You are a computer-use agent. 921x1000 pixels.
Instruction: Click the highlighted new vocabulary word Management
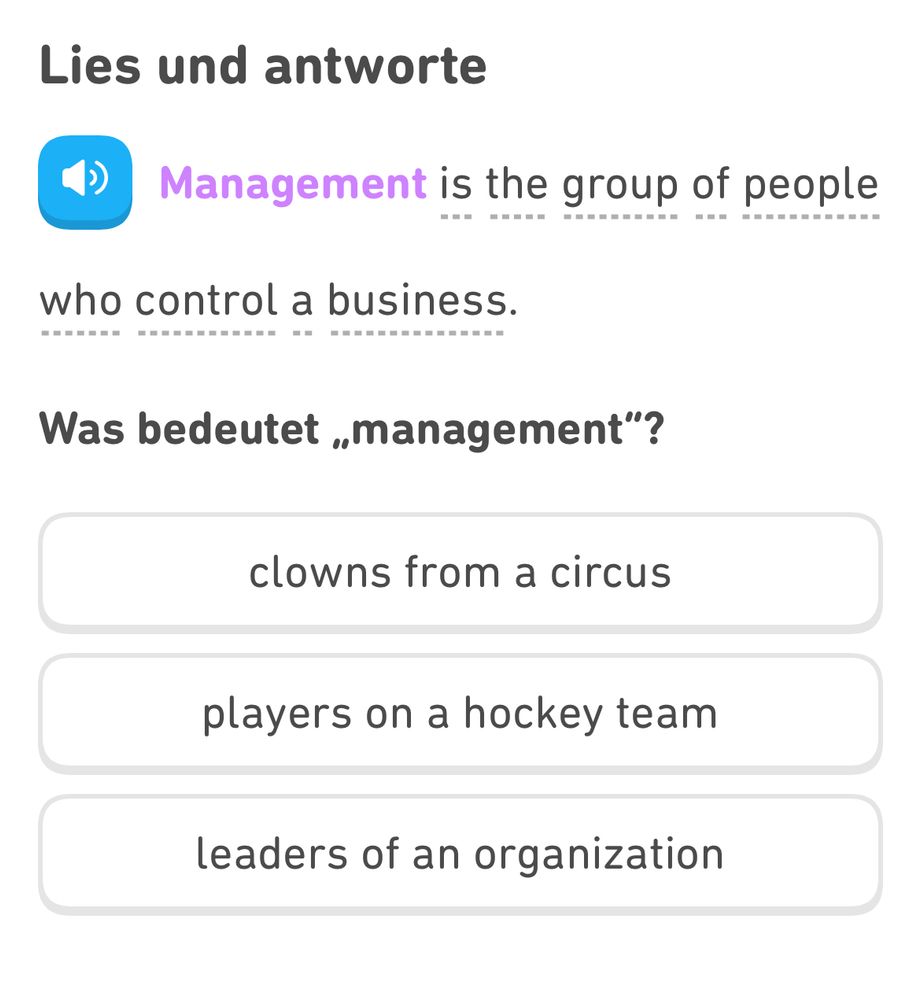[x=293, y=183]
